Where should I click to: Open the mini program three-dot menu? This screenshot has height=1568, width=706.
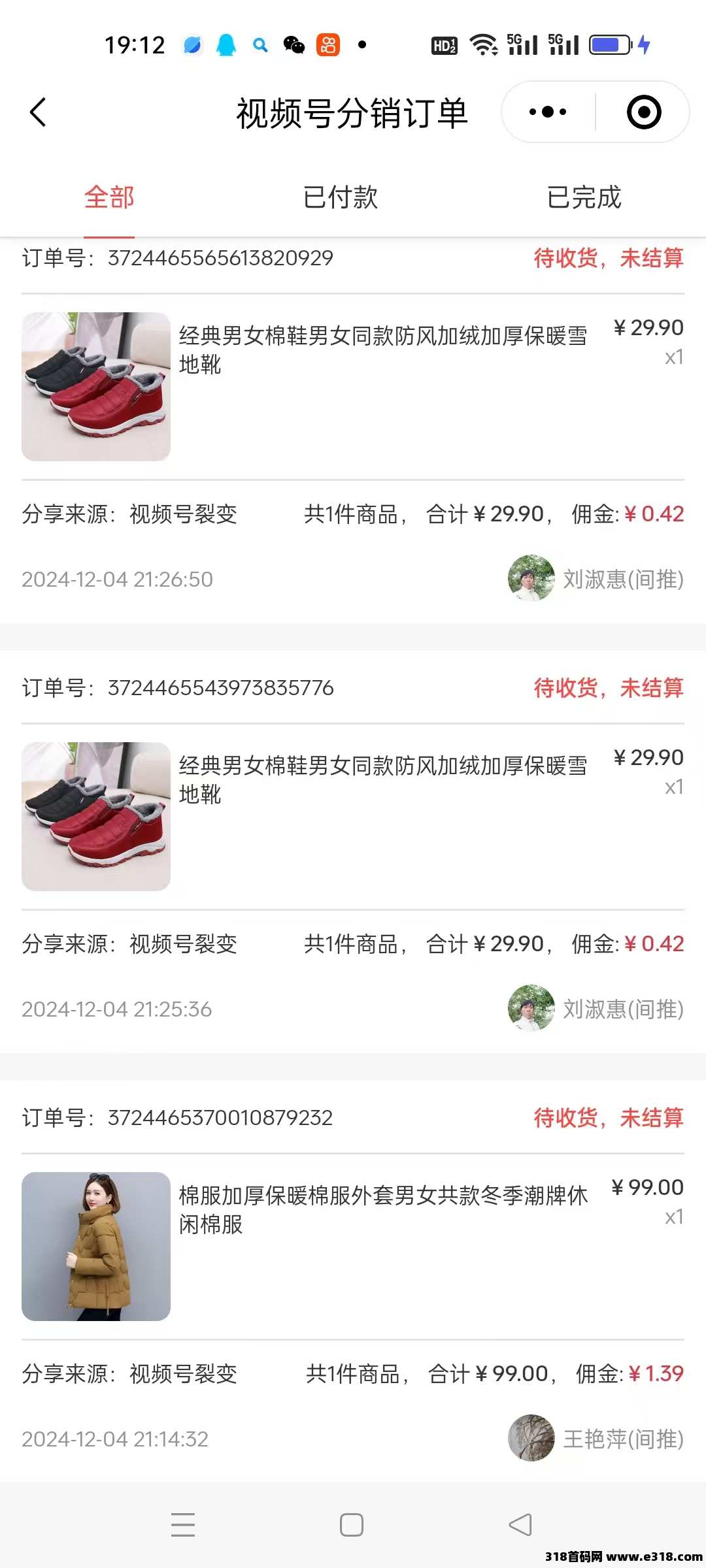tap(548, 112)
